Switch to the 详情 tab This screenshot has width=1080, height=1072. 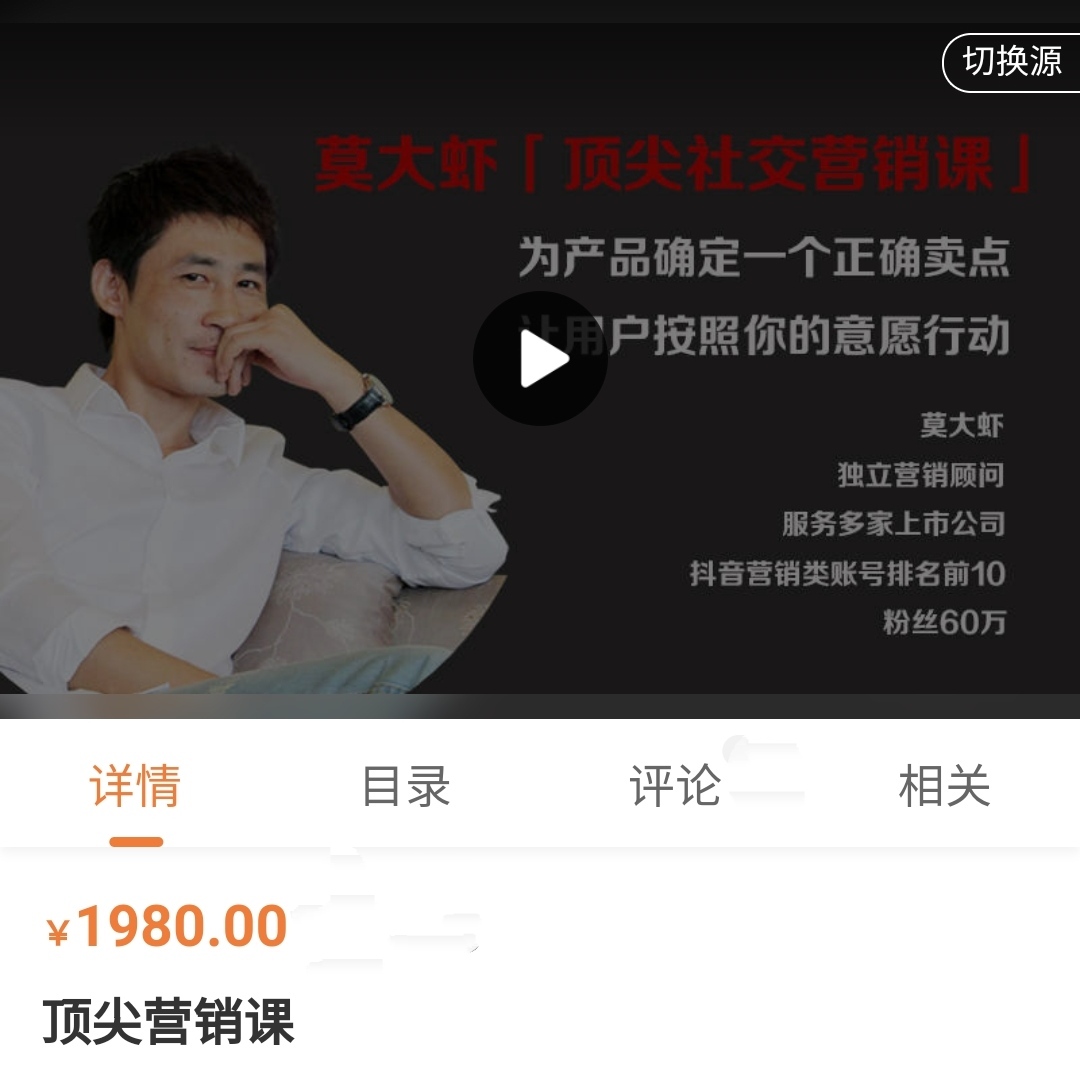pos(135,786)
